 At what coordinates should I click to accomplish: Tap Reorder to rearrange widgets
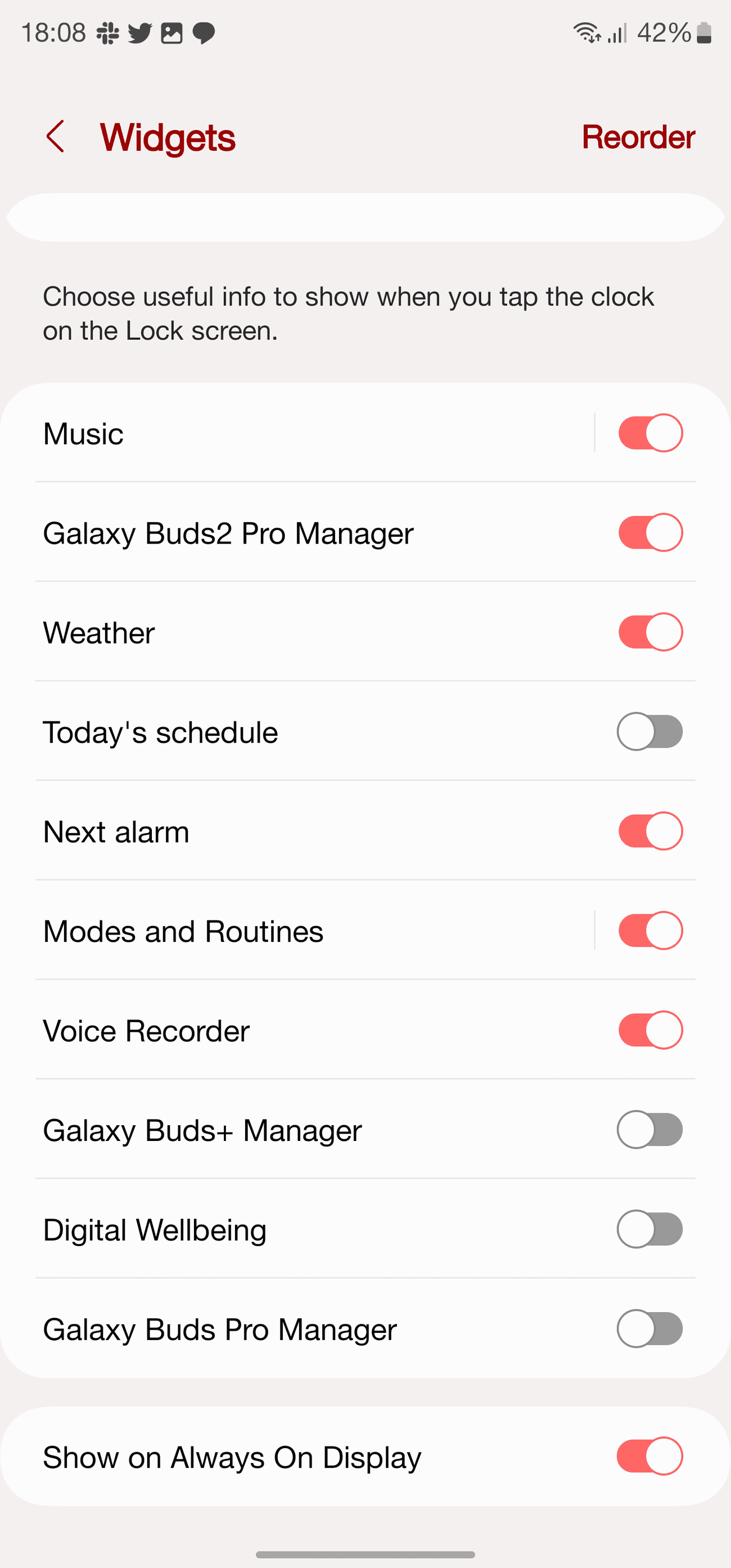(x=638, y=137)
